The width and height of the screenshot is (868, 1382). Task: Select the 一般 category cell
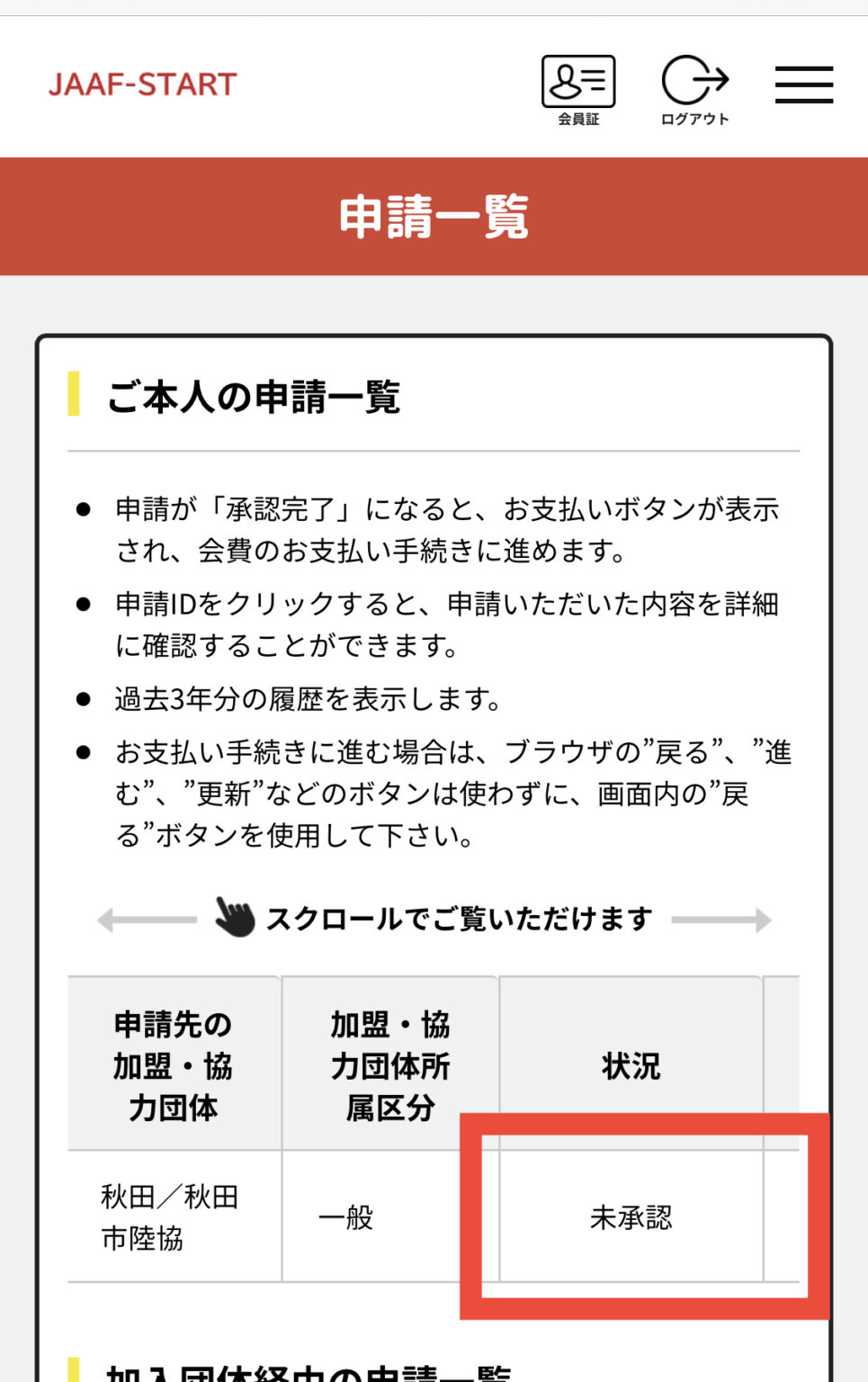346,1219
